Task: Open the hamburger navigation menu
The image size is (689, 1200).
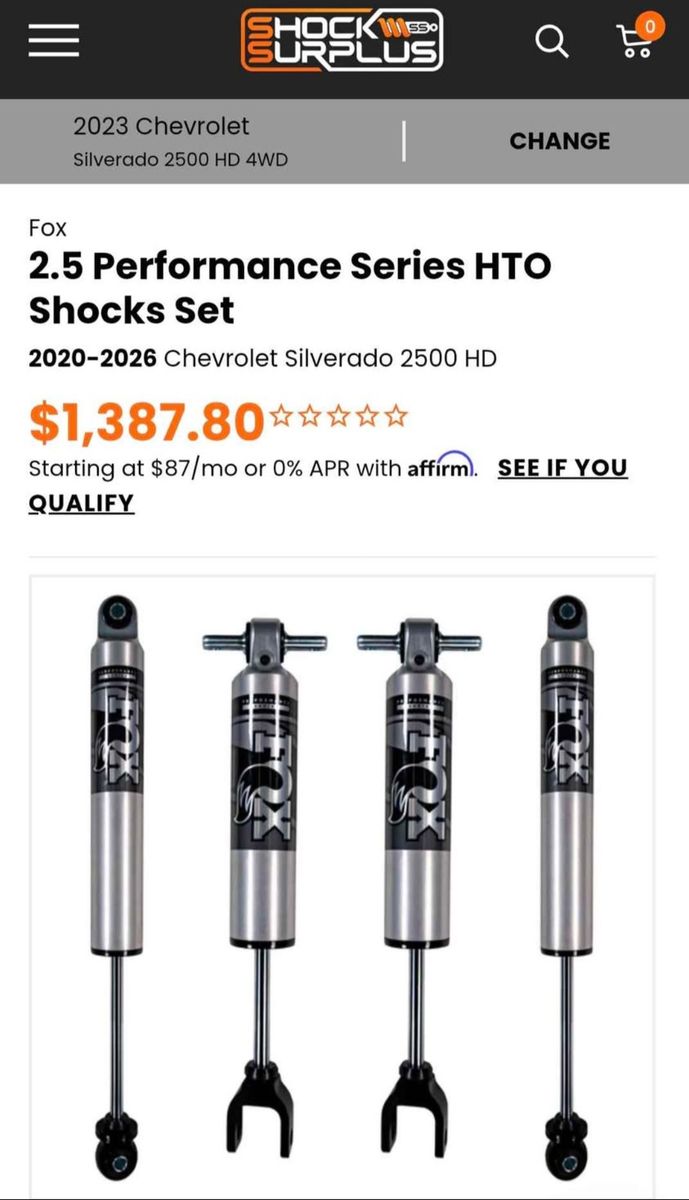Action: 54,40
